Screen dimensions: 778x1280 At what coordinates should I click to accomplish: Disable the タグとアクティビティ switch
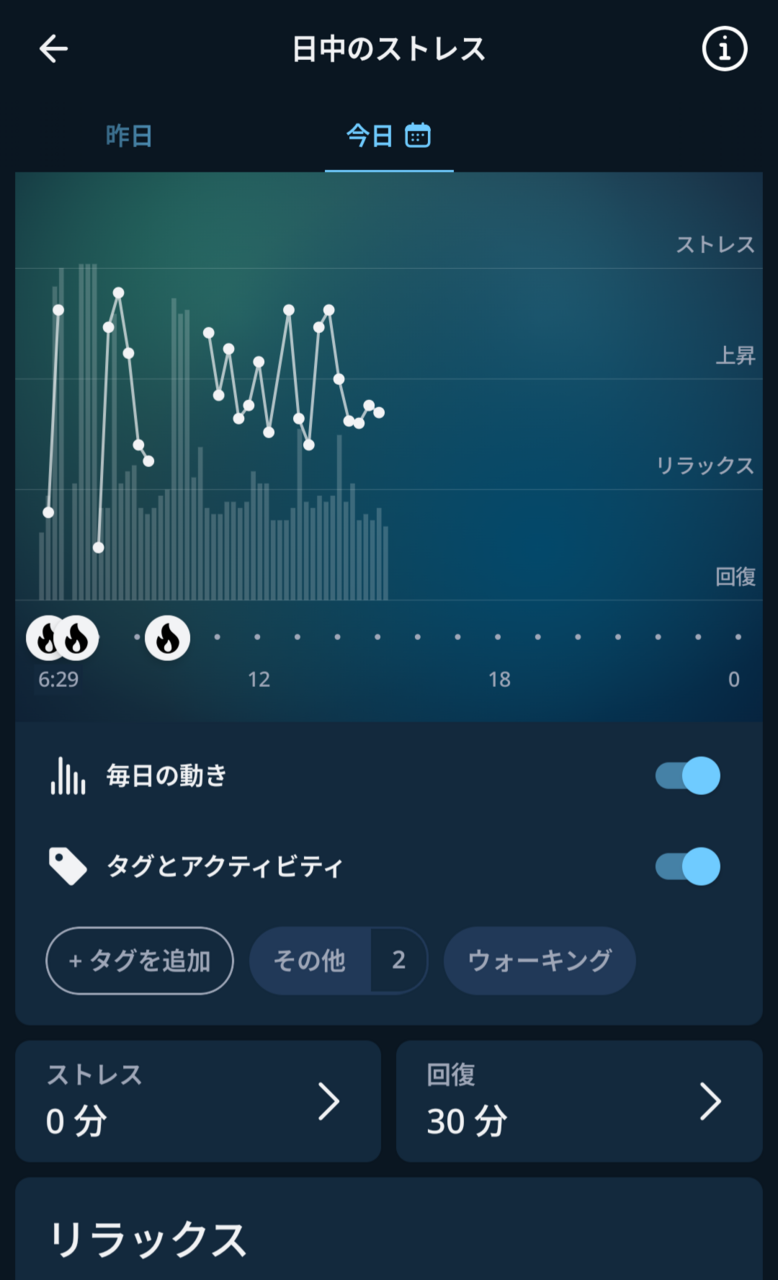pyautogui.click(x=688, y=866)
